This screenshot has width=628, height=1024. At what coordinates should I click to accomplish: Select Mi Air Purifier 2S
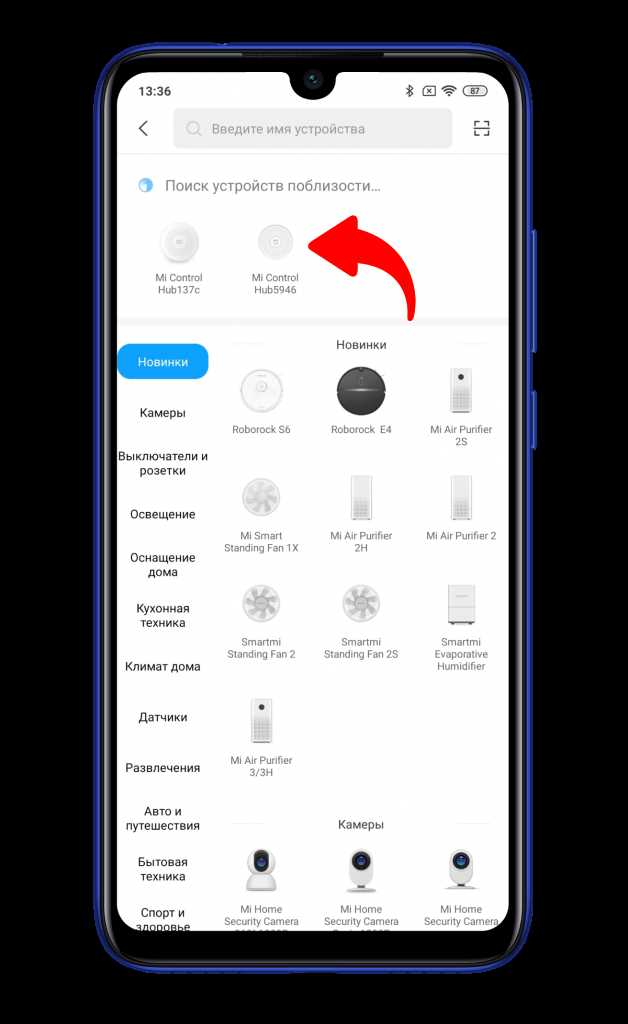pos(461,403)
